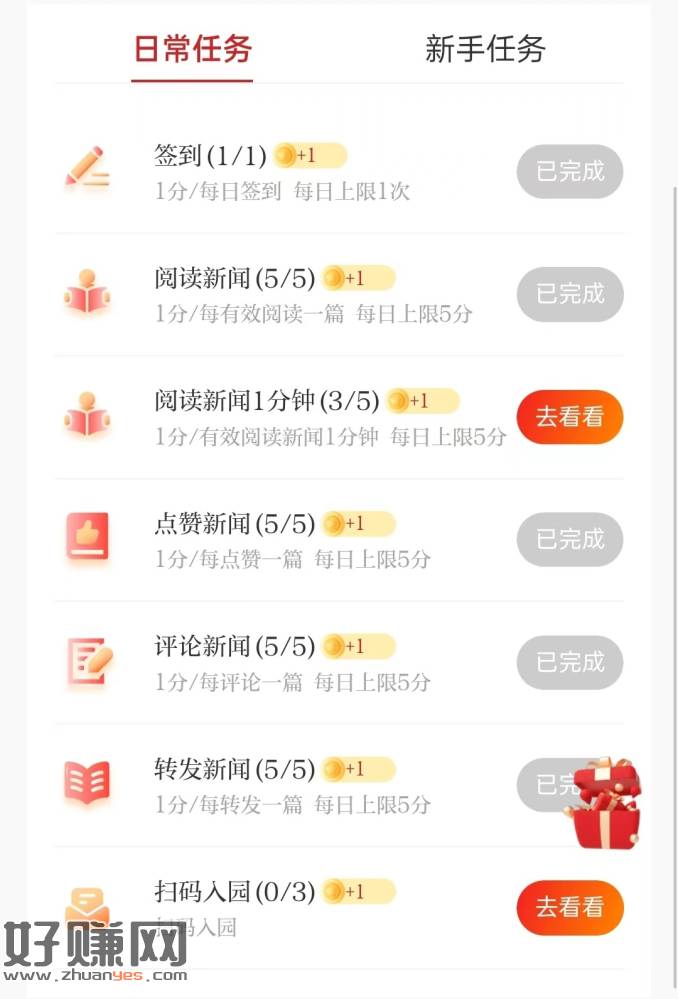Switch to the 日常任务 tab
The width and height of the screenshot is (678, 999).
tap(192, 49)
